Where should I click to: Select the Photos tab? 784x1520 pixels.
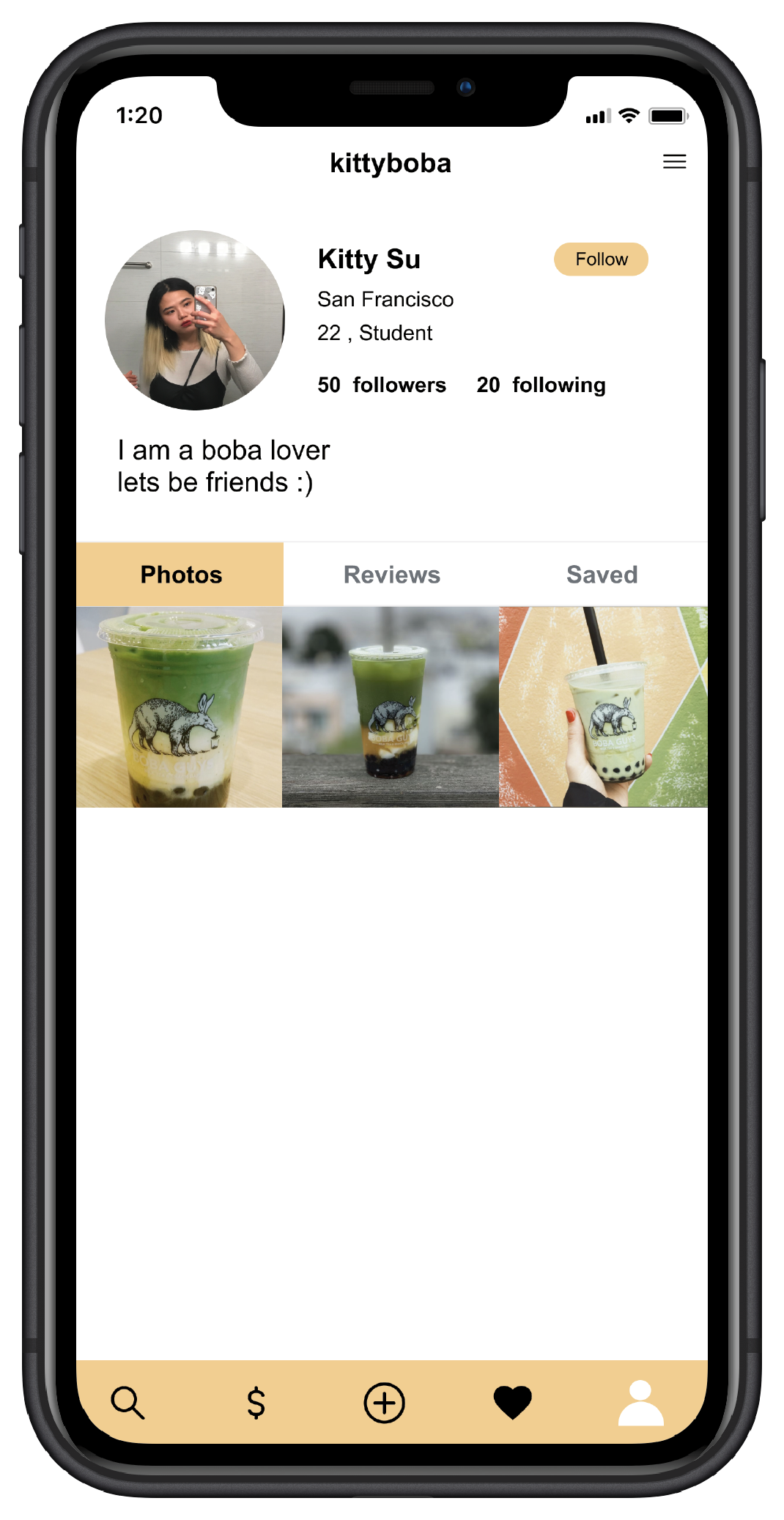[x=180, y=575]
